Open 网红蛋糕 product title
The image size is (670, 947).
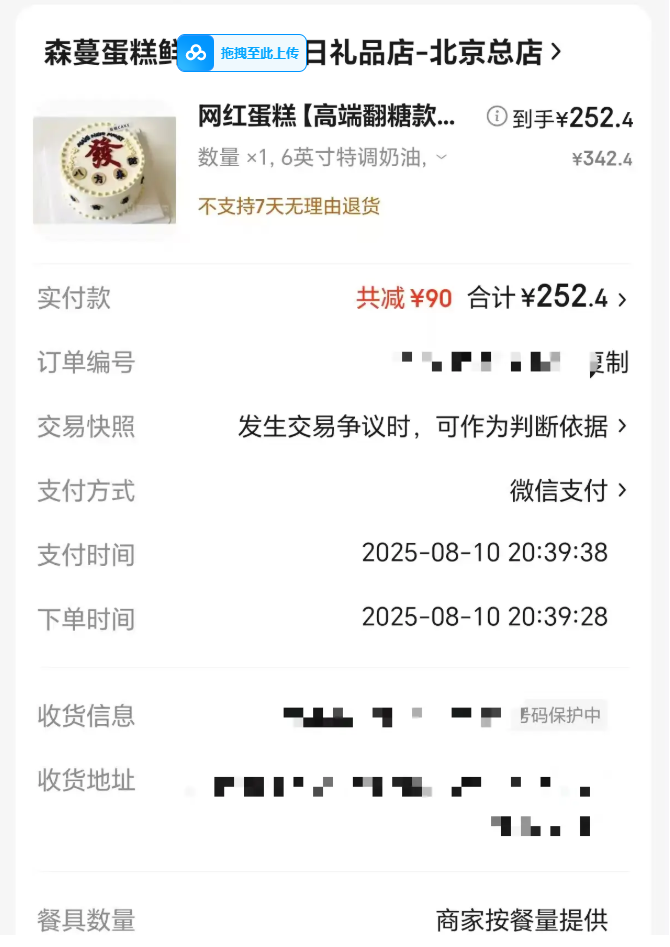click(x=326, y=118)
